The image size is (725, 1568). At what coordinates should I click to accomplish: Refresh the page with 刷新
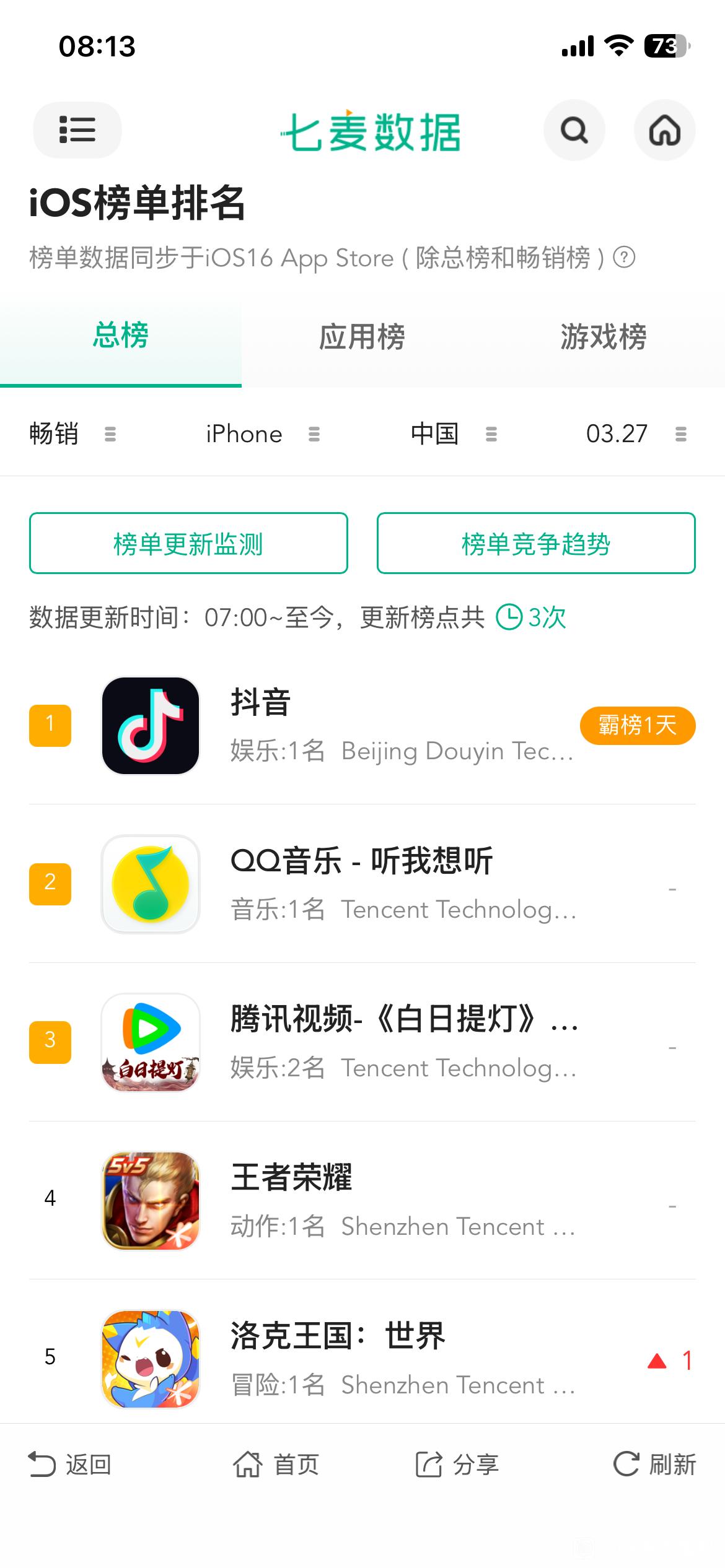tap(654, 1465)
